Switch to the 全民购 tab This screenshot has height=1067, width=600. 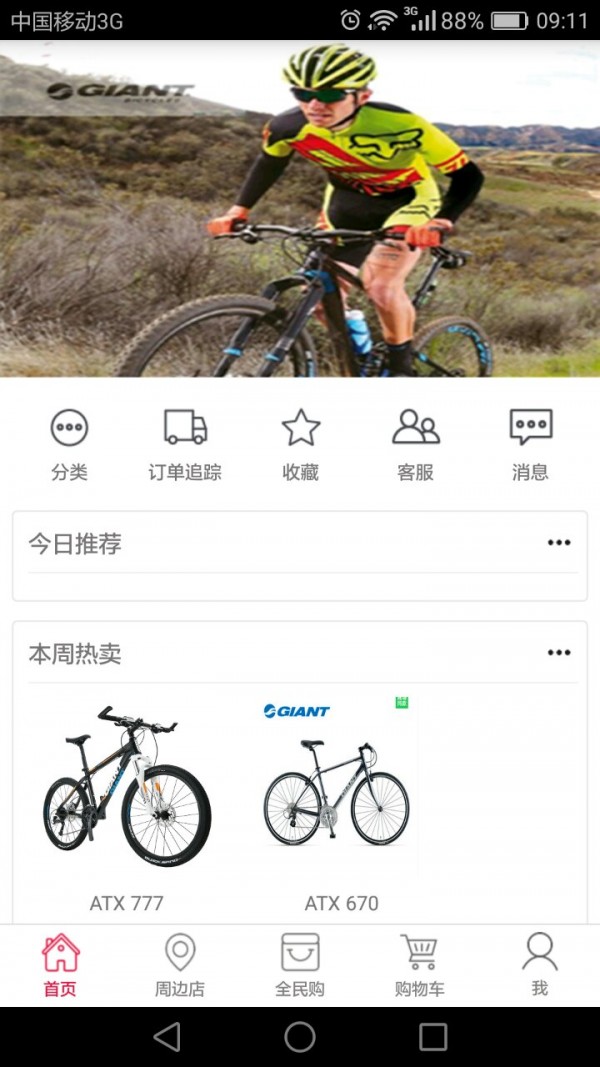pyautogui.click(x=300, y=965)
